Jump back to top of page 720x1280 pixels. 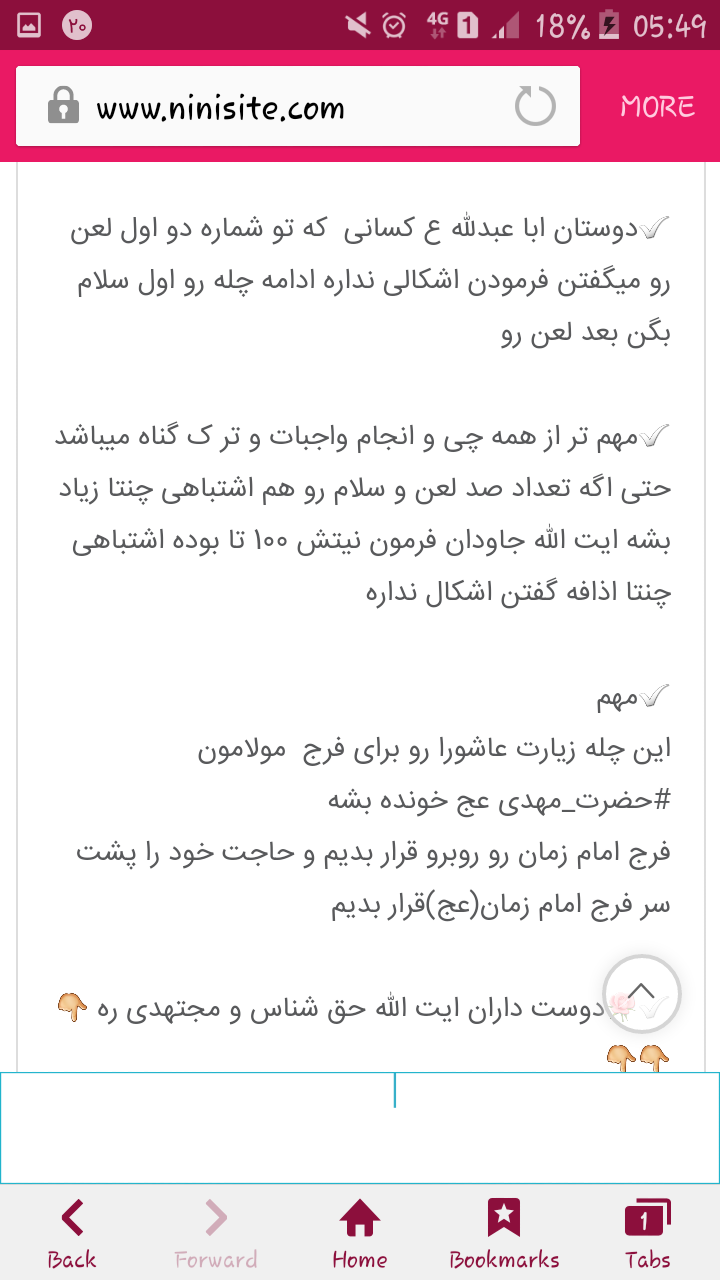tap(642, 993)
